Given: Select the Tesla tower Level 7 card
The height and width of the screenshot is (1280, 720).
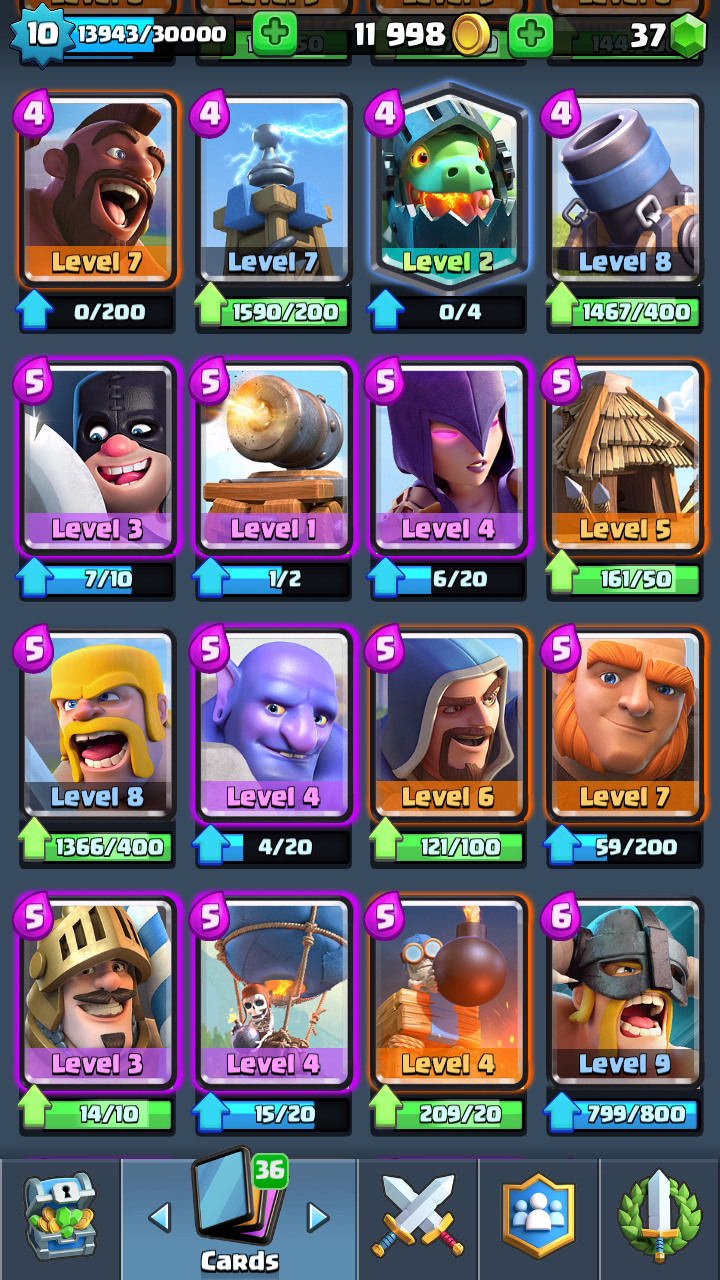Looking at the screenshot, I should 273,190.
